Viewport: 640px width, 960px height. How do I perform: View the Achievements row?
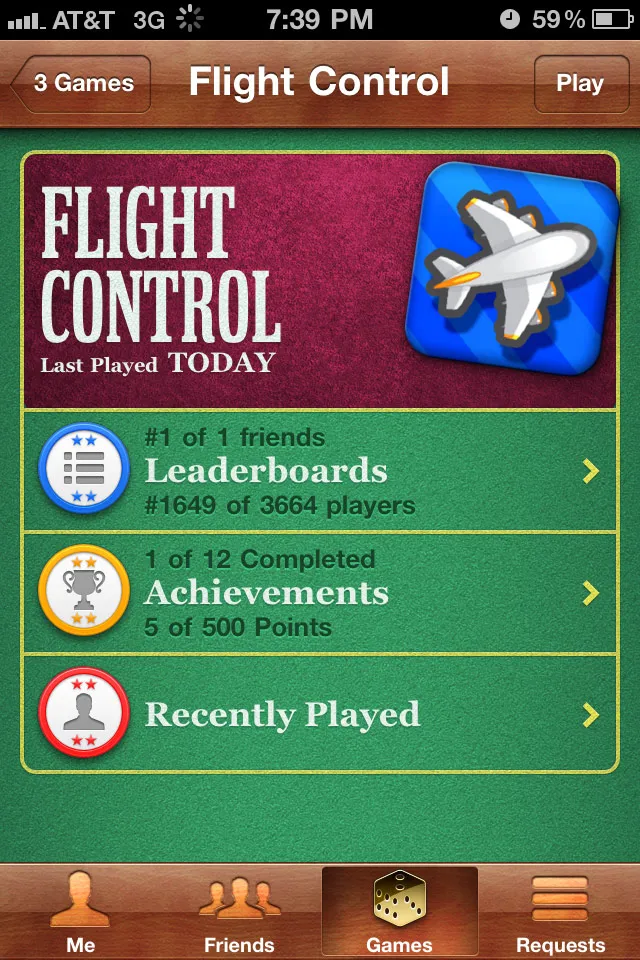click(x=320, y=593)
